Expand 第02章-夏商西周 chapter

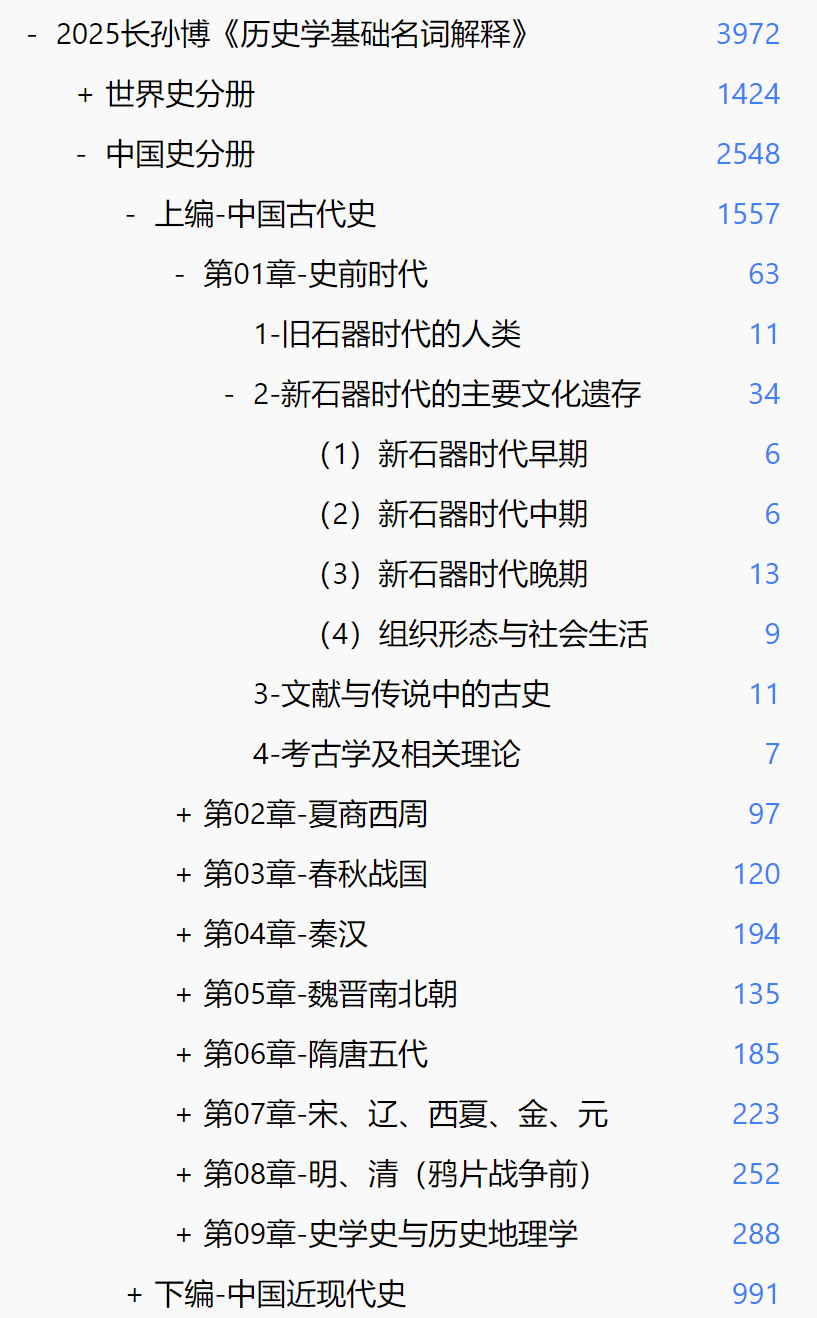click(x=183, y=815)
